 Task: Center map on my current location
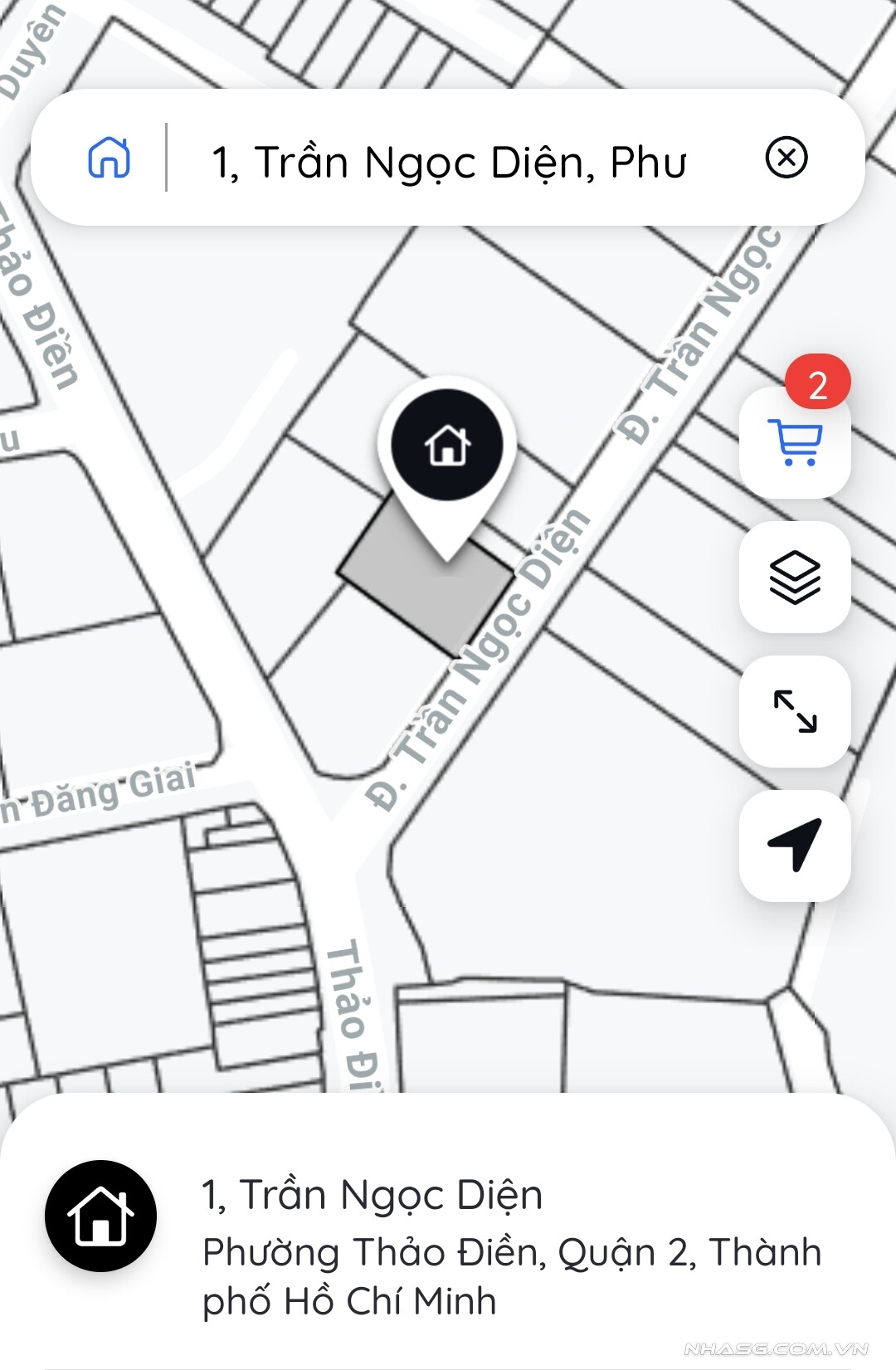point(795,846)
